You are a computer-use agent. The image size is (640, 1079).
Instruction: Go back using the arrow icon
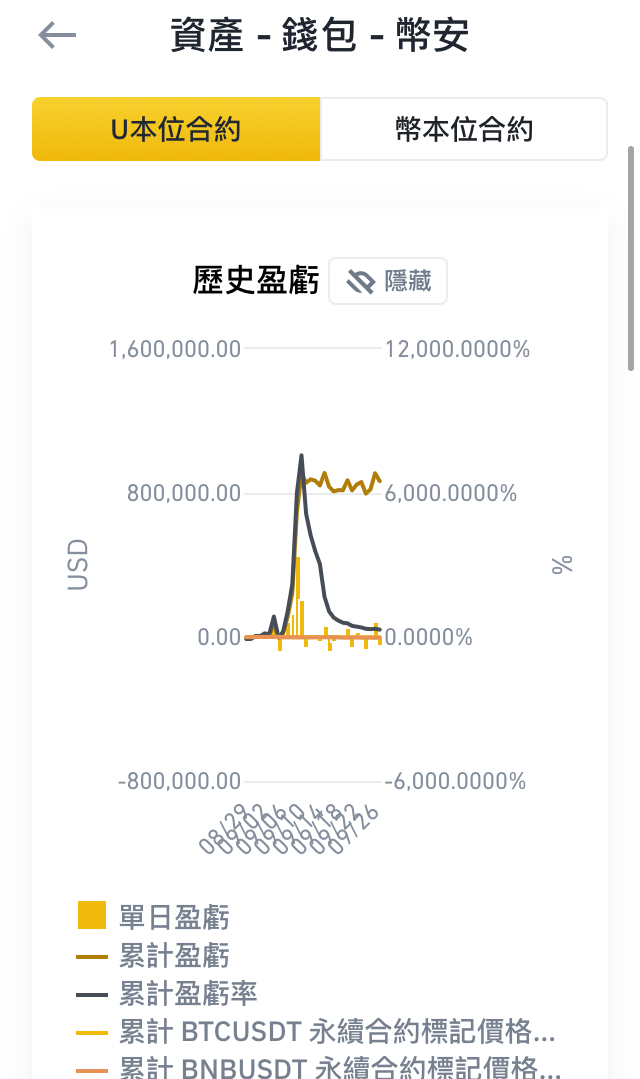(57, 36)
